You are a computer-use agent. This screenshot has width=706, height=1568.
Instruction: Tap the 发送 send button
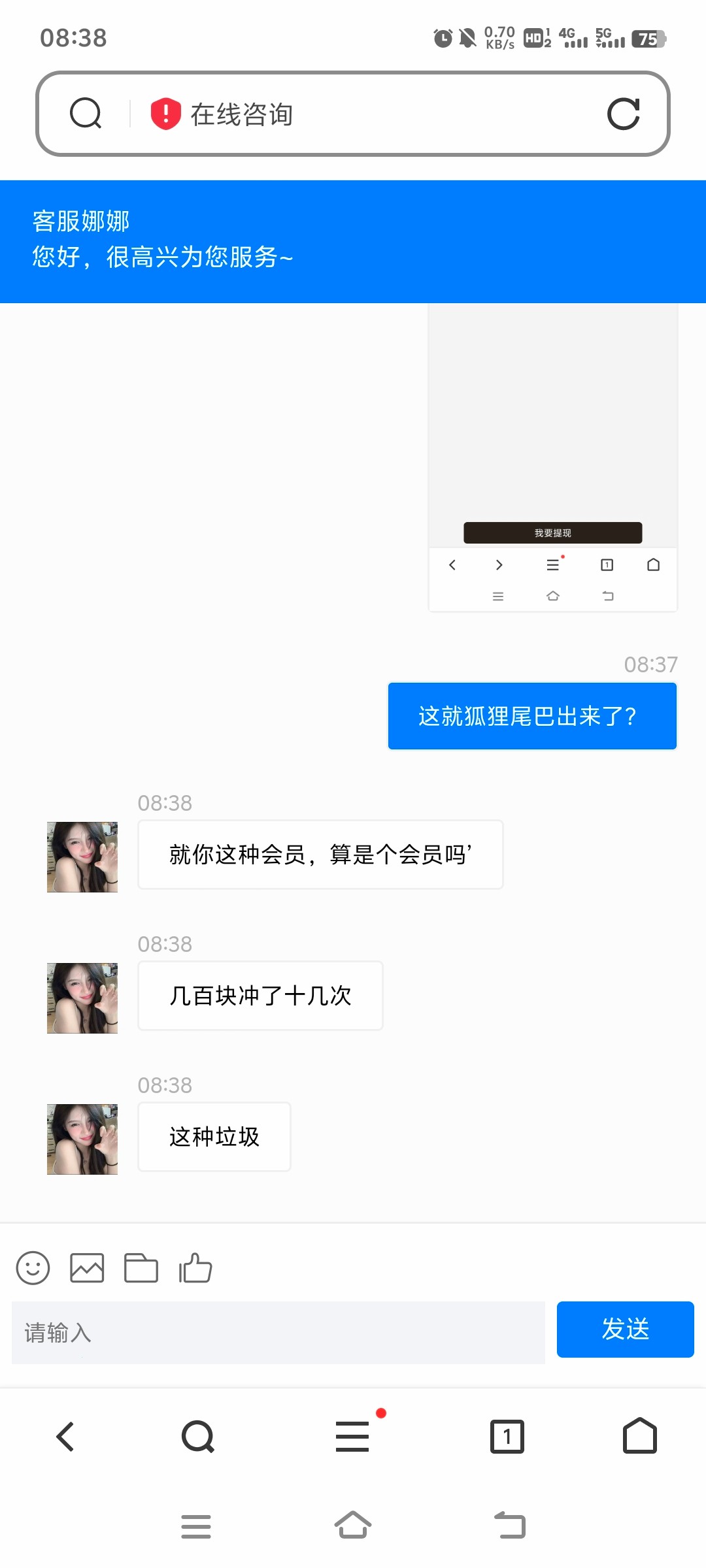click(x=625, y=1330)
